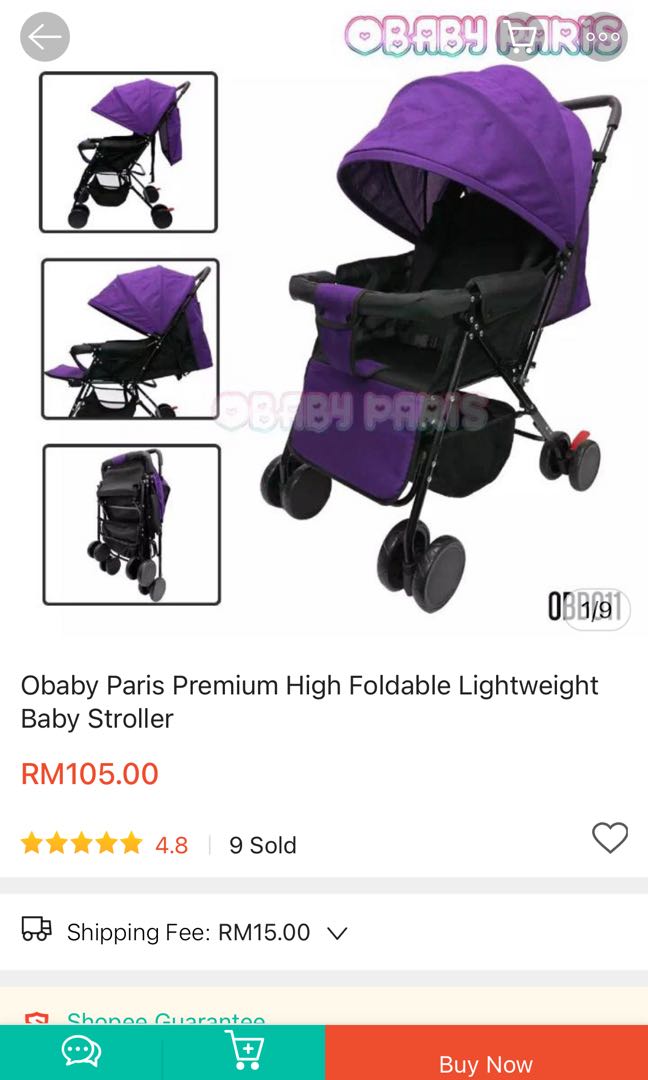Expand the Shipping Fee details
648x1080 pixels.
(337, 933)
